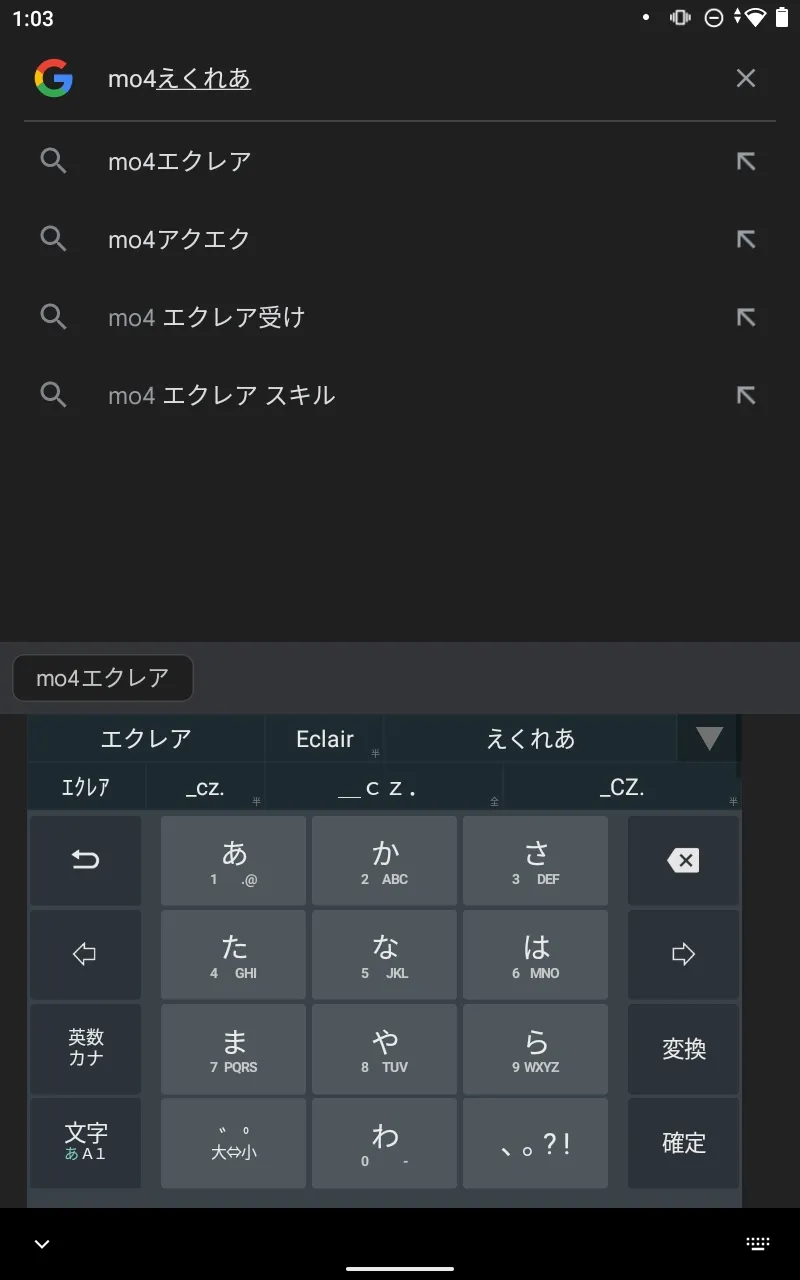Switch input mode with the 文字 key
This screenshot has height=1280, width=800.
pos(85,1143)
